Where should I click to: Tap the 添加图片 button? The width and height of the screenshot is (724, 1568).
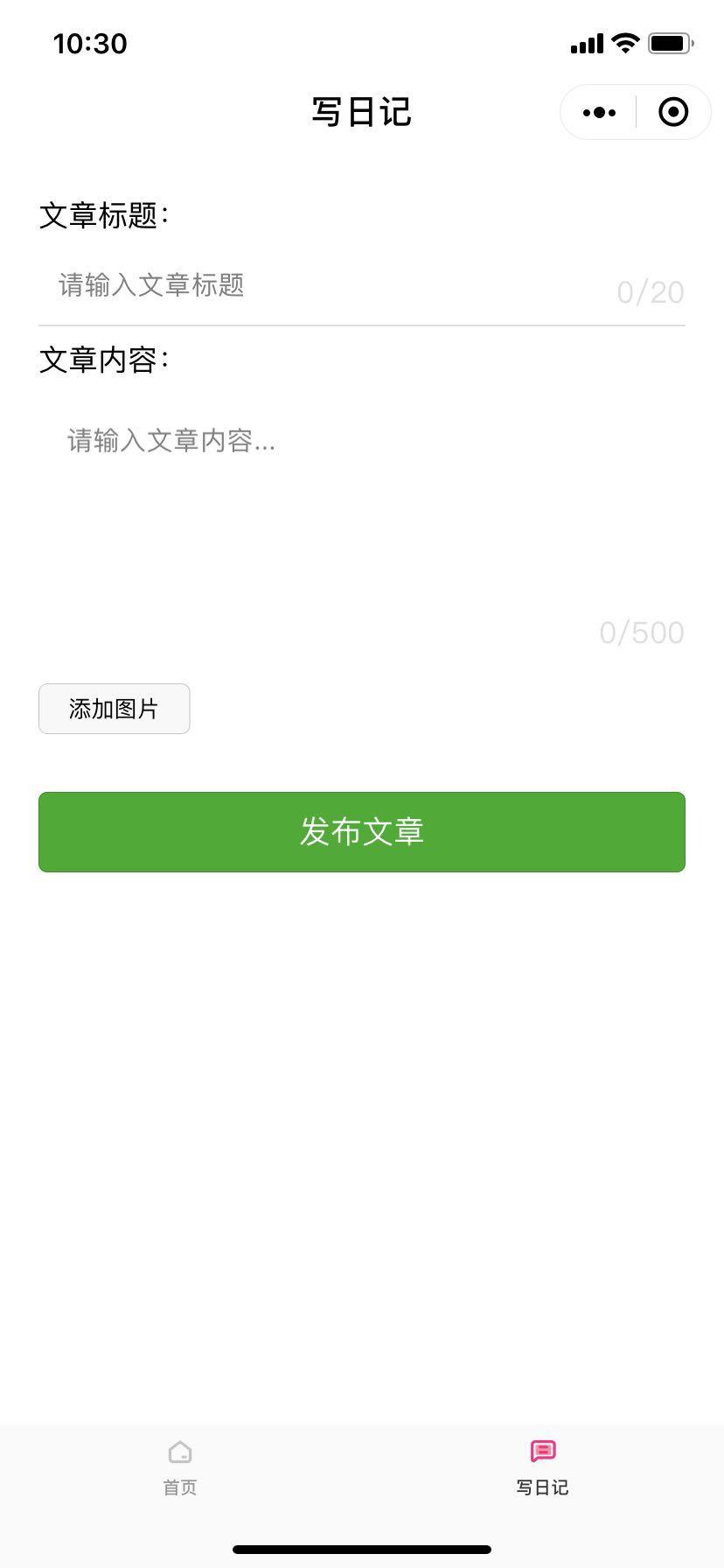point(114,709)
